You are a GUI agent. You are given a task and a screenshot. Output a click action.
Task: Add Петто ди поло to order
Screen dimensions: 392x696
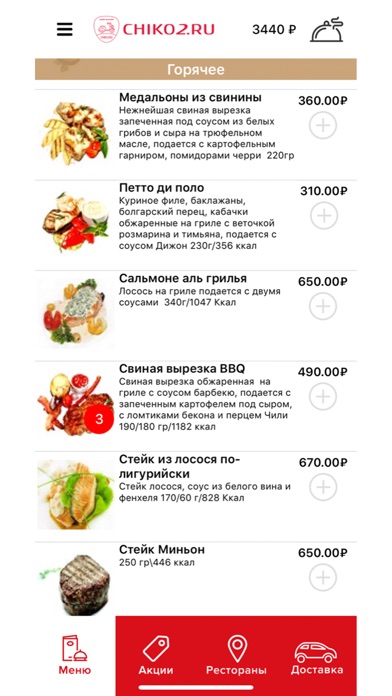pos(324,216)
